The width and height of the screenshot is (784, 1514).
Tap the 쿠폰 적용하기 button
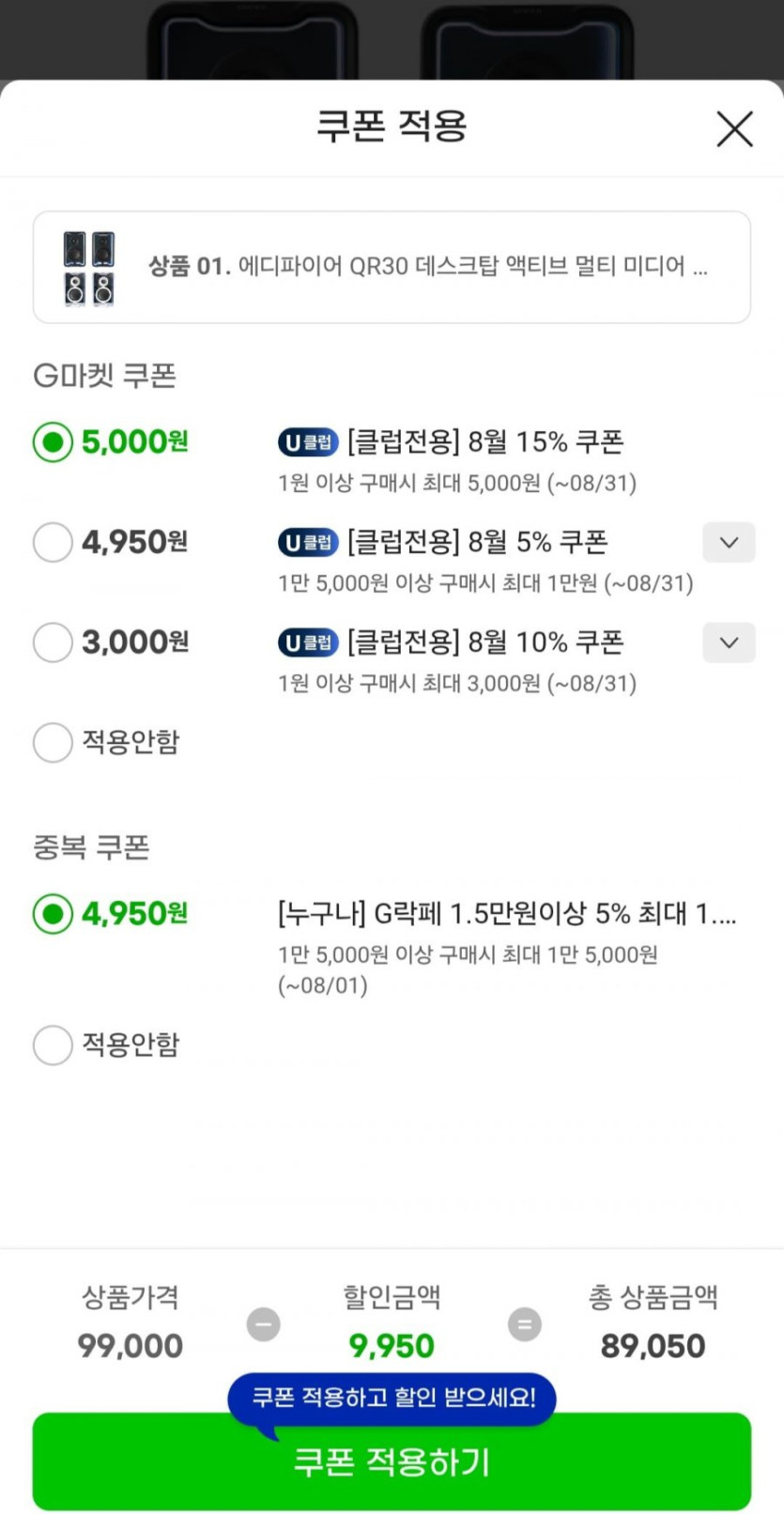392,1461
